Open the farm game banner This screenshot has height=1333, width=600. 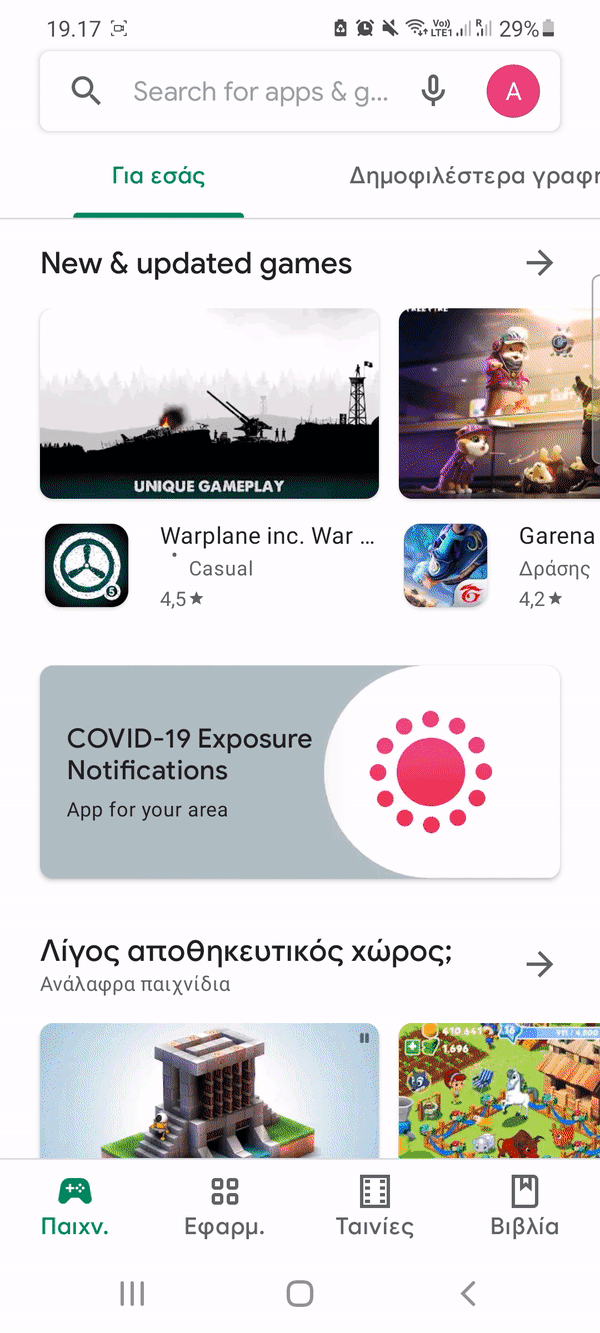[x=499, y=1091]
